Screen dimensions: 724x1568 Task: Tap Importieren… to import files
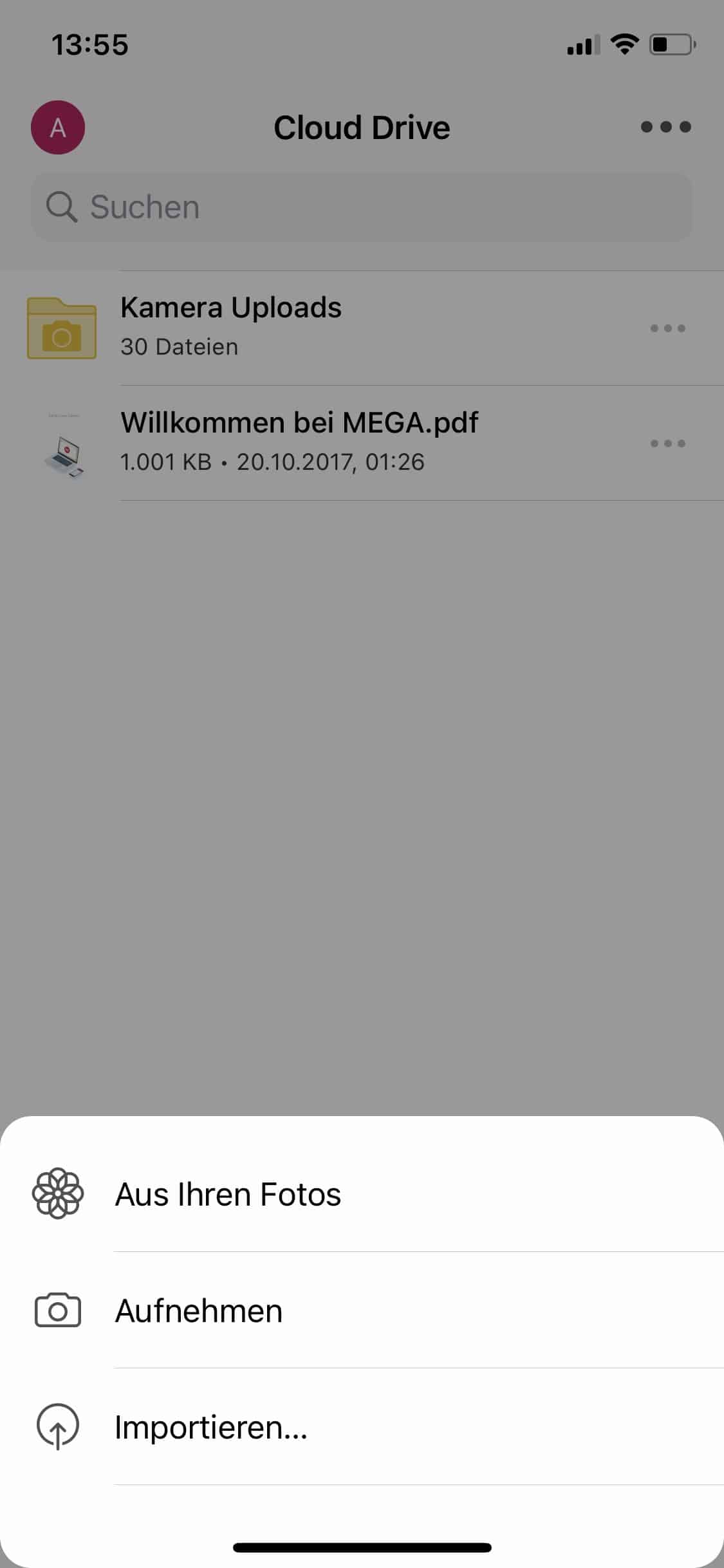(x=362, y=1427)
